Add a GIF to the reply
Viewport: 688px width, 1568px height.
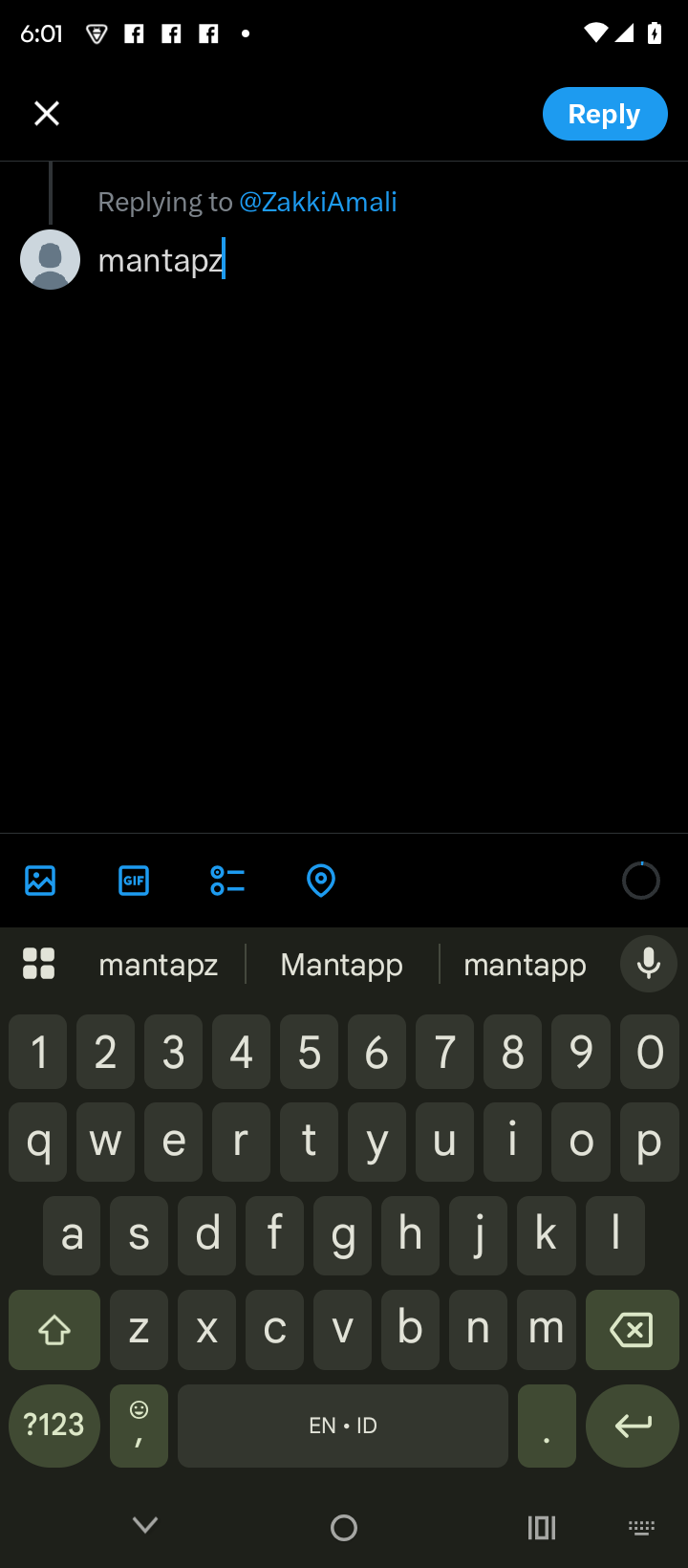click(134, 880)
